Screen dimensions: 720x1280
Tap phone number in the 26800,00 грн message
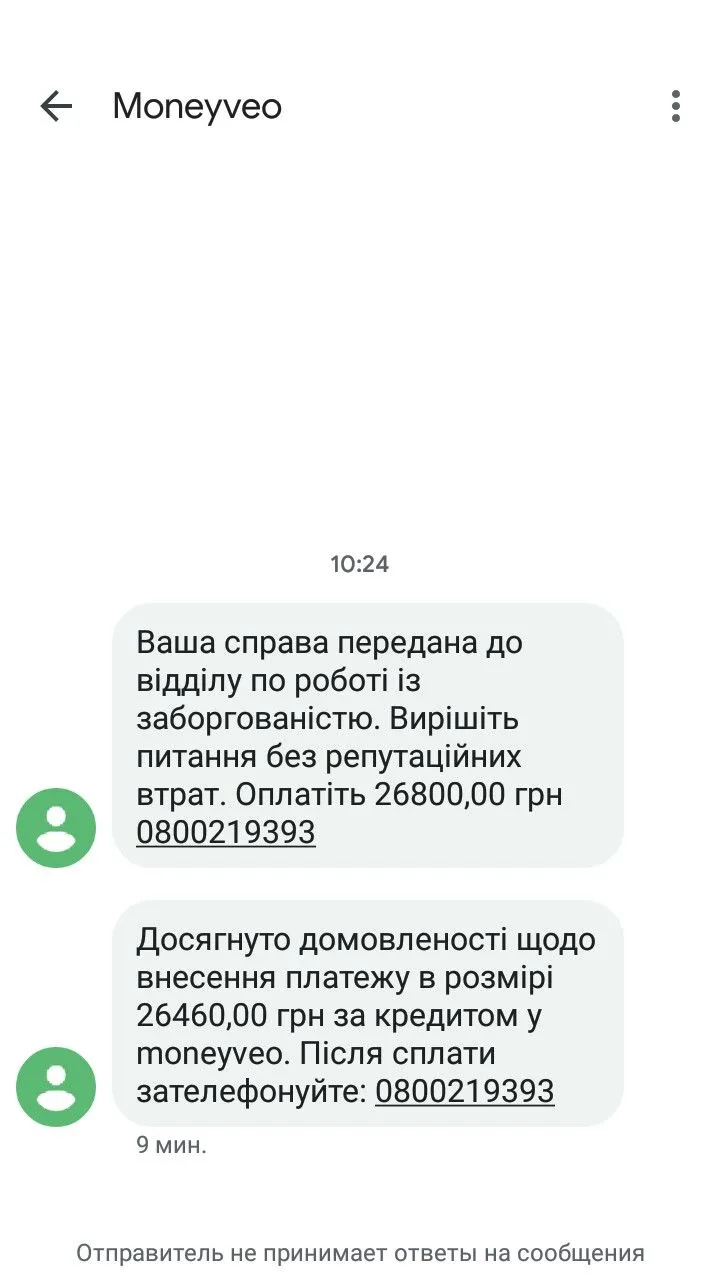(x=226, y=832)
